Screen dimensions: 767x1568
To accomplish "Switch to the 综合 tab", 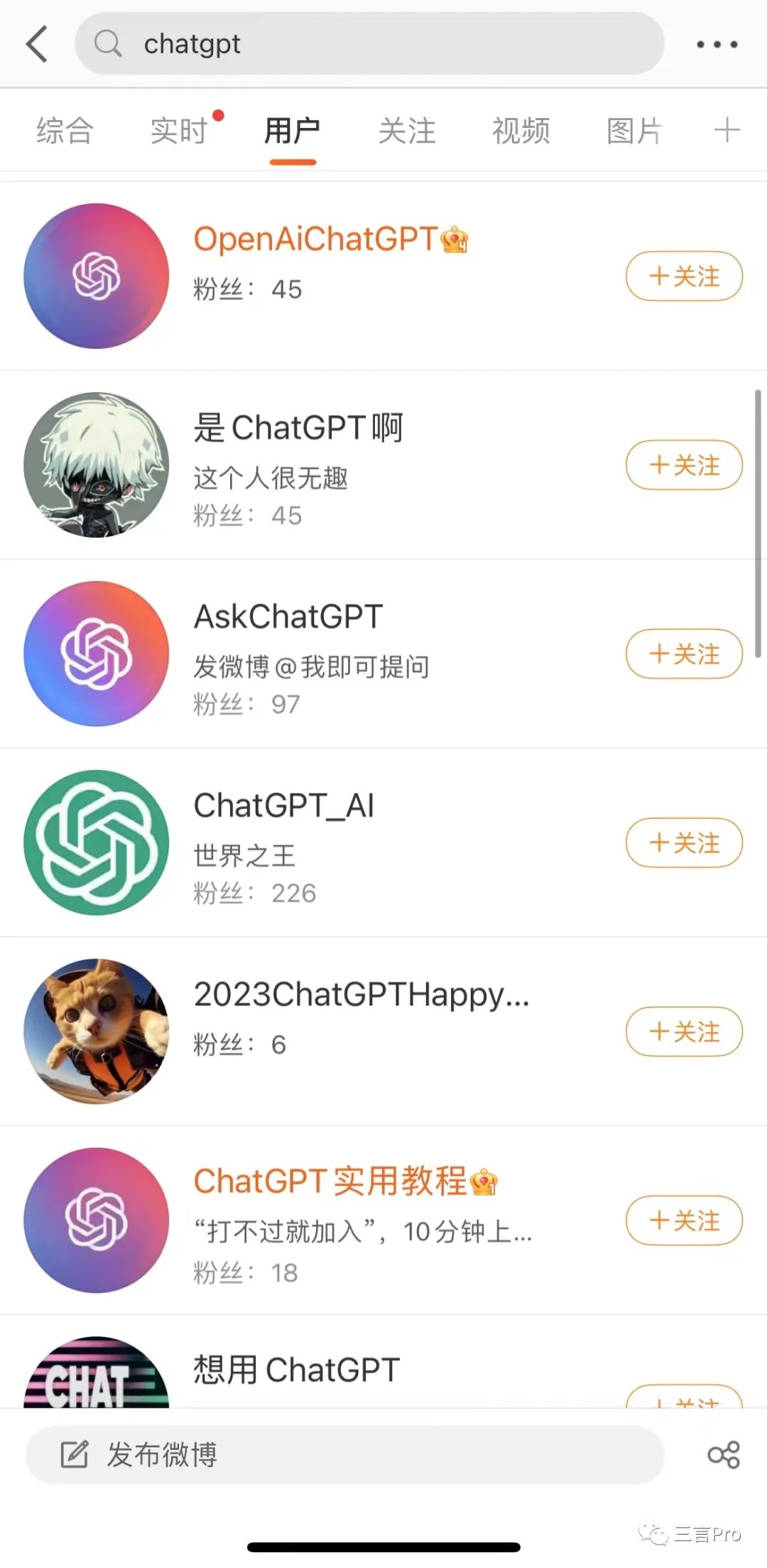I will [x=65, y=131].
